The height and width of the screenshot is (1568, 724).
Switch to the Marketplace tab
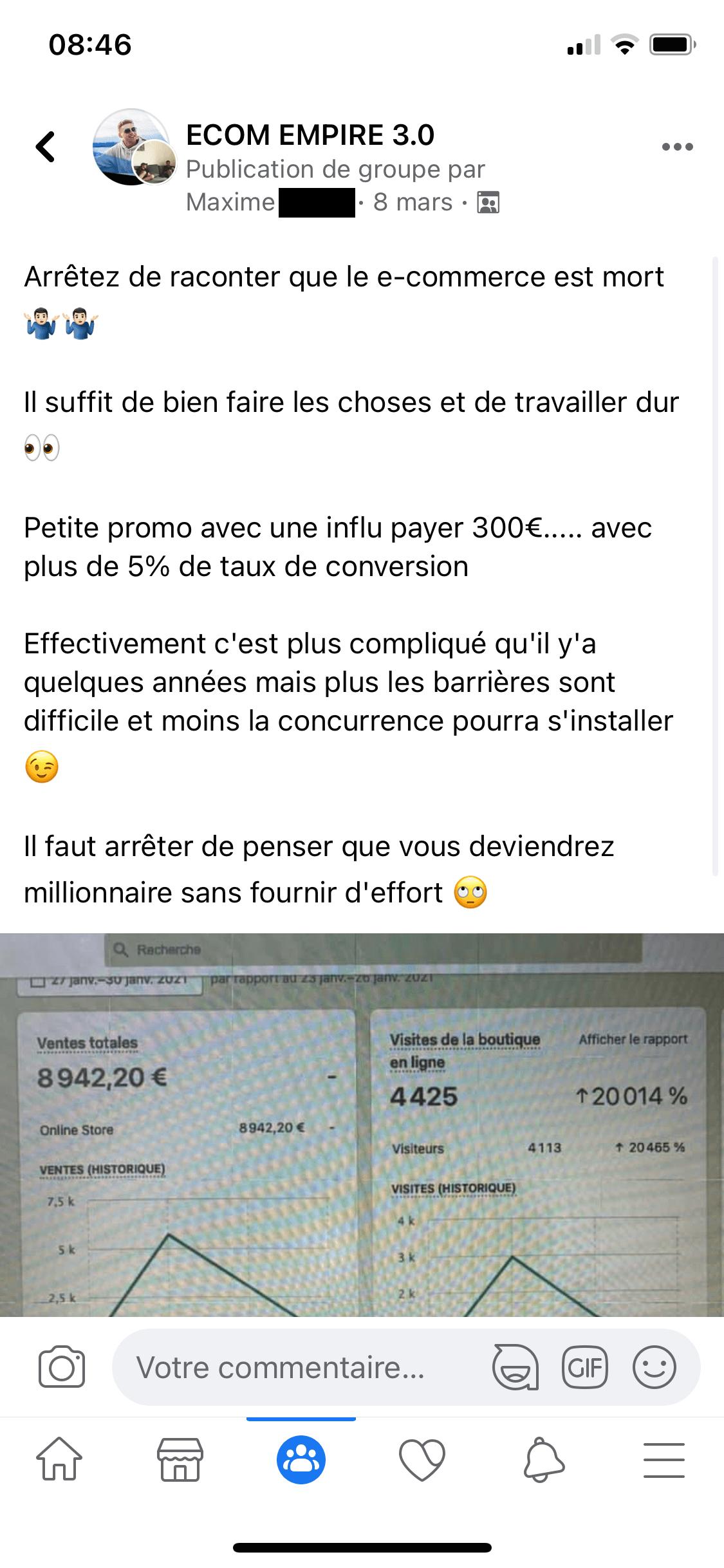point(180,1460)
